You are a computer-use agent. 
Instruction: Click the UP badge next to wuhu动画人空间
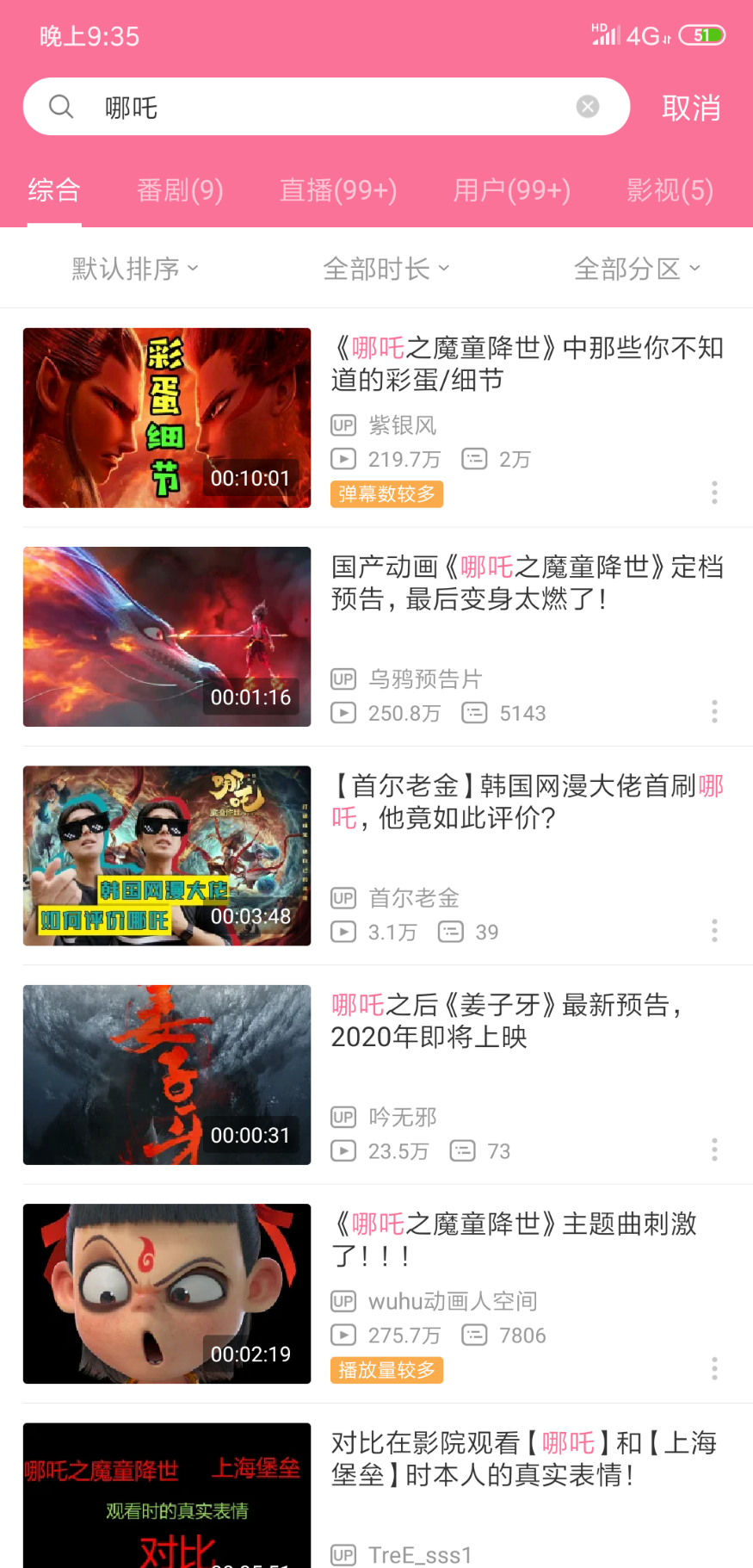pos(343,1301)
